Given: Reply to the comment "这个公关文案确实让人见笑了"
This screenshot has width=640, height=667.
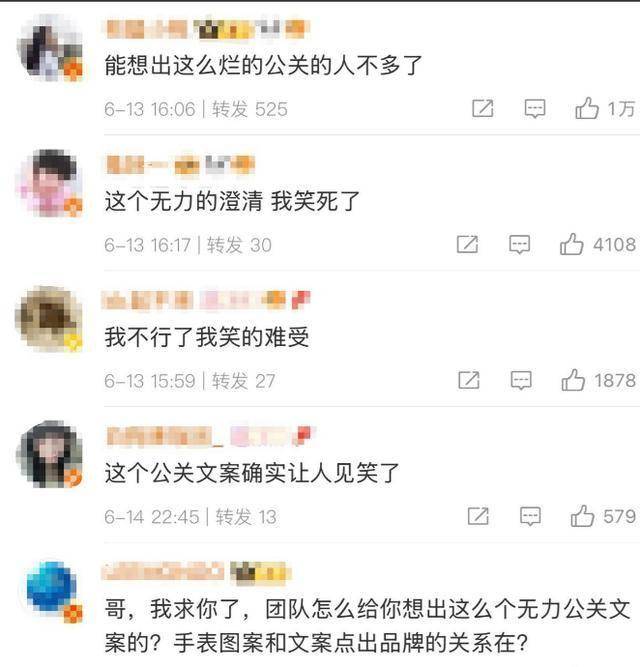Looking at the screenshot, I should [531, 516].
